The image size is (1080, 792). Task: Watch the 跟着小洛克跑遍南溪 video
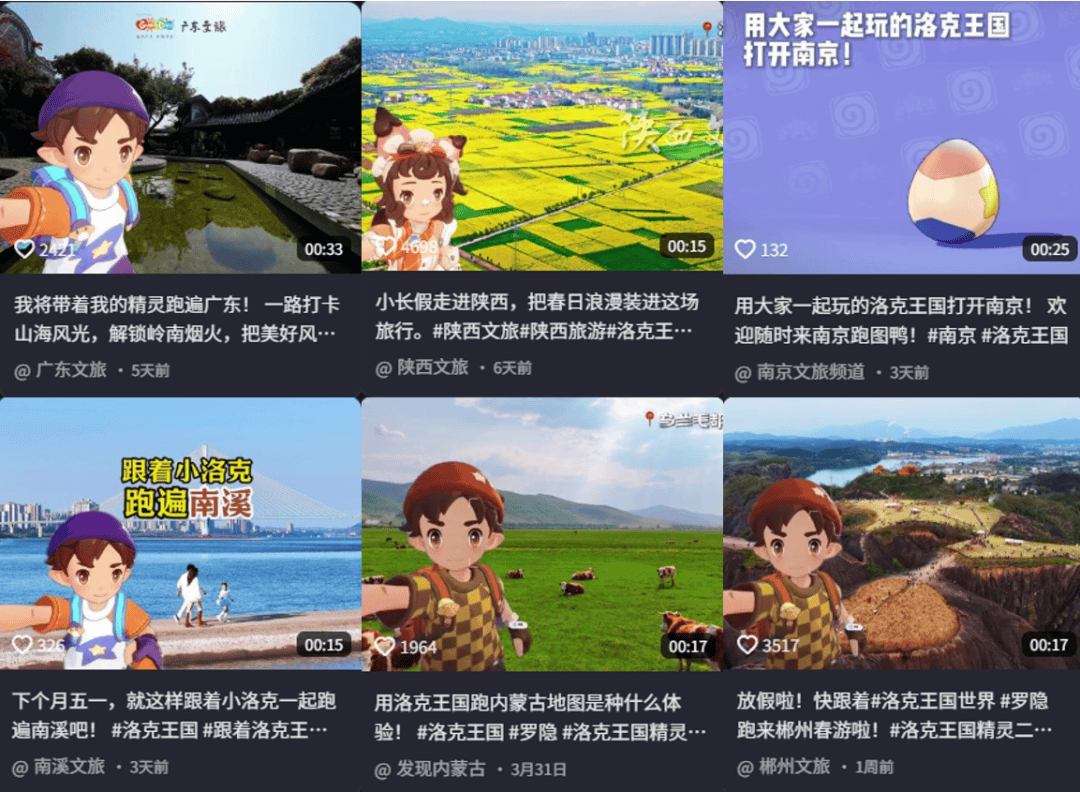point(180,533)
